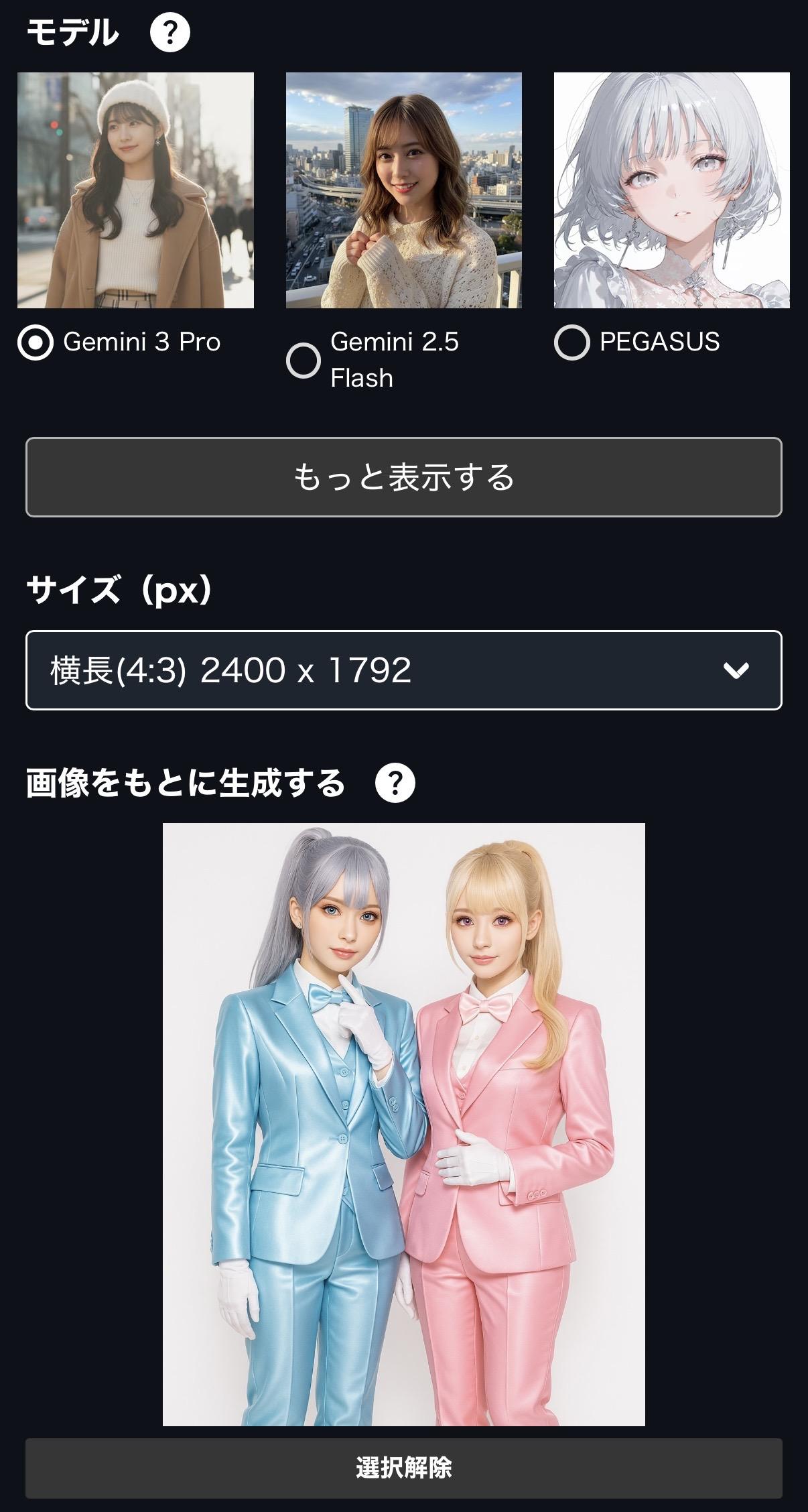Show more models with もっと表示する
This screenshot has height=1512, width=808.
[x=403, y=477]
